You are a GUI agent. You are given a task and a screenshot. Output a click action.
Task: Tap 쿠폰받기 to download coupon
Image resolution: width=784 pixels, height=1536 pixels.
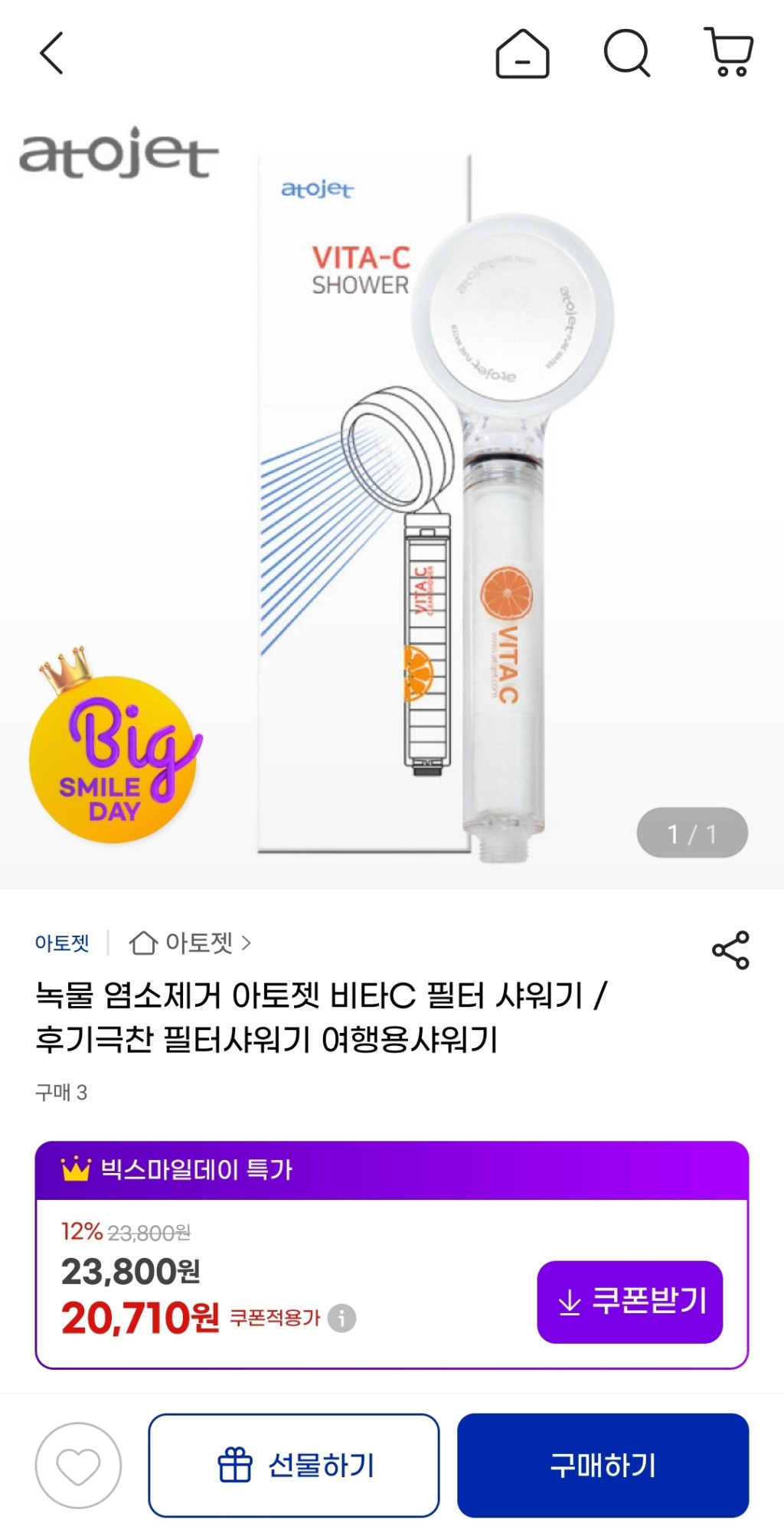pyautogui.click(x=629, y=1302)
